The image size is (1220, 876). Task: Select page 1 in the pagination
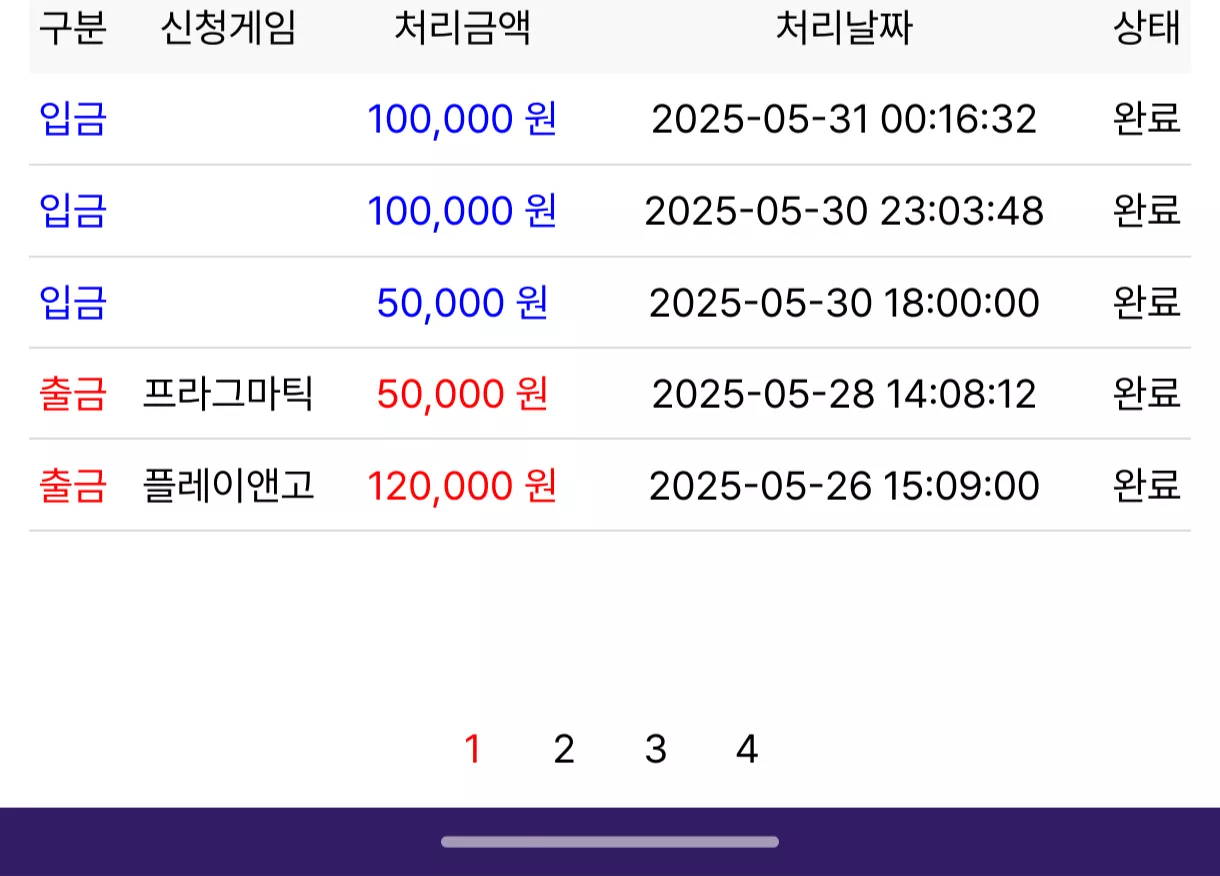pos(473,749)
